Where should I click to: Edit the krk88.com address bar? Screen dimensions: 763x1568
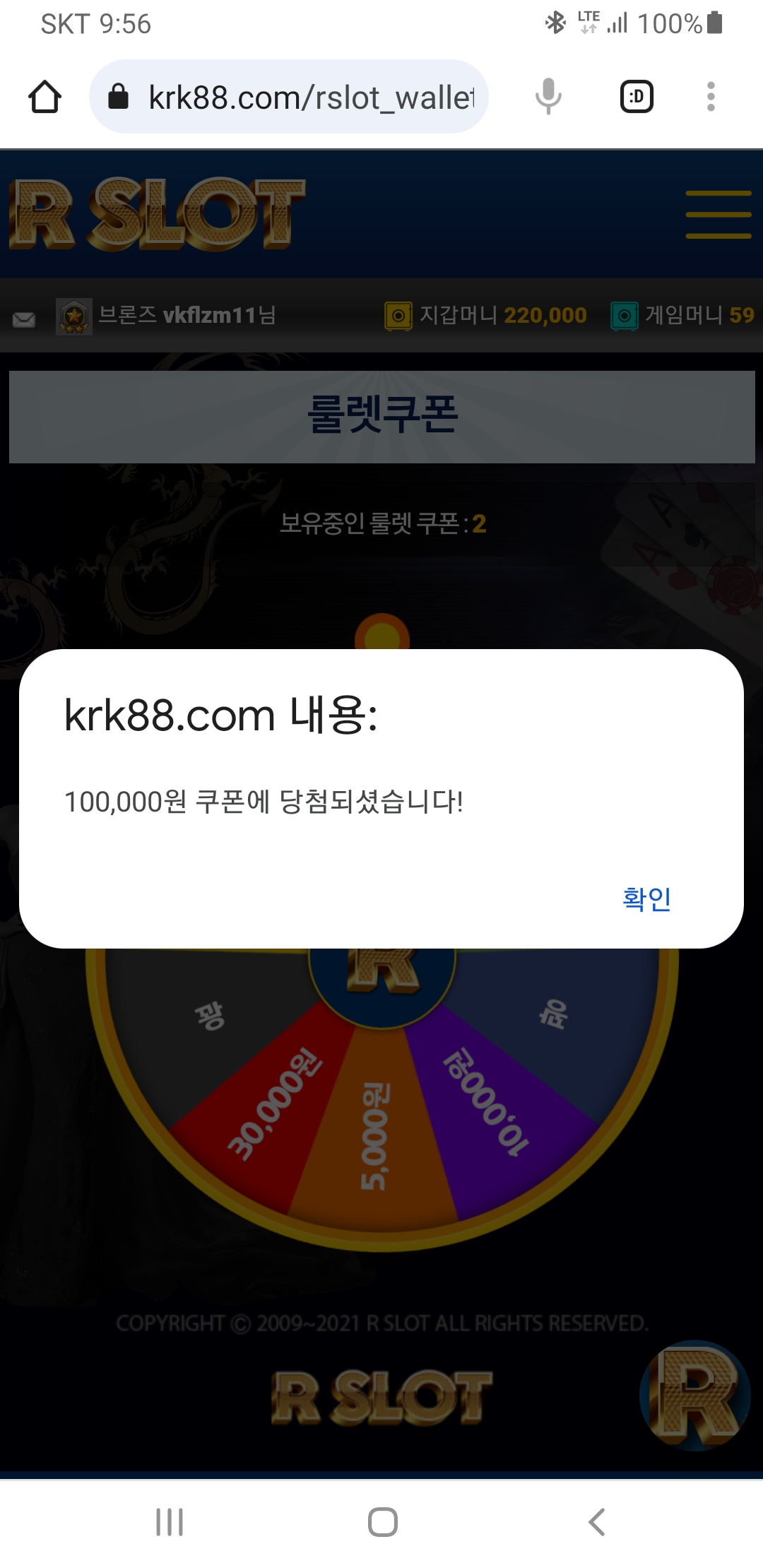(x=289, y=97)
